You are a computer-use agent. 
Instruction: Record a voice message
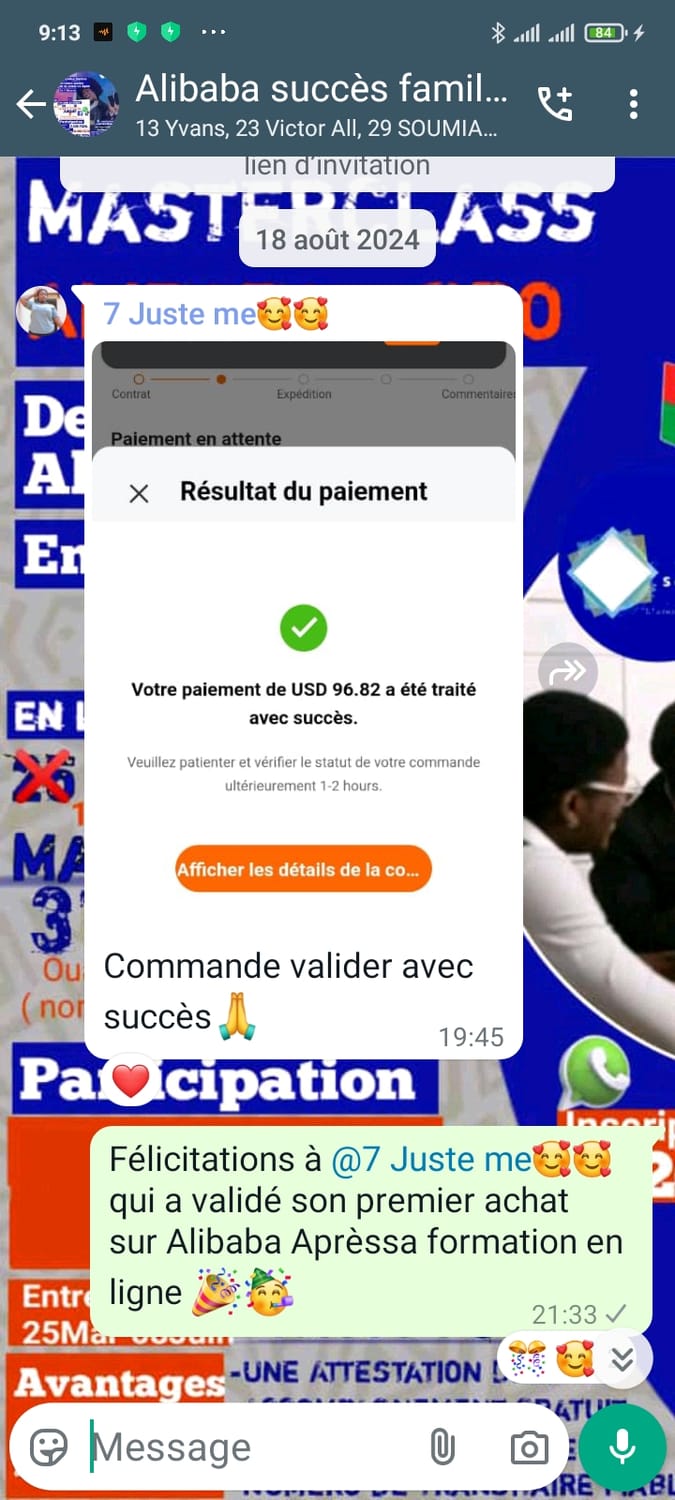point(622,1447)
